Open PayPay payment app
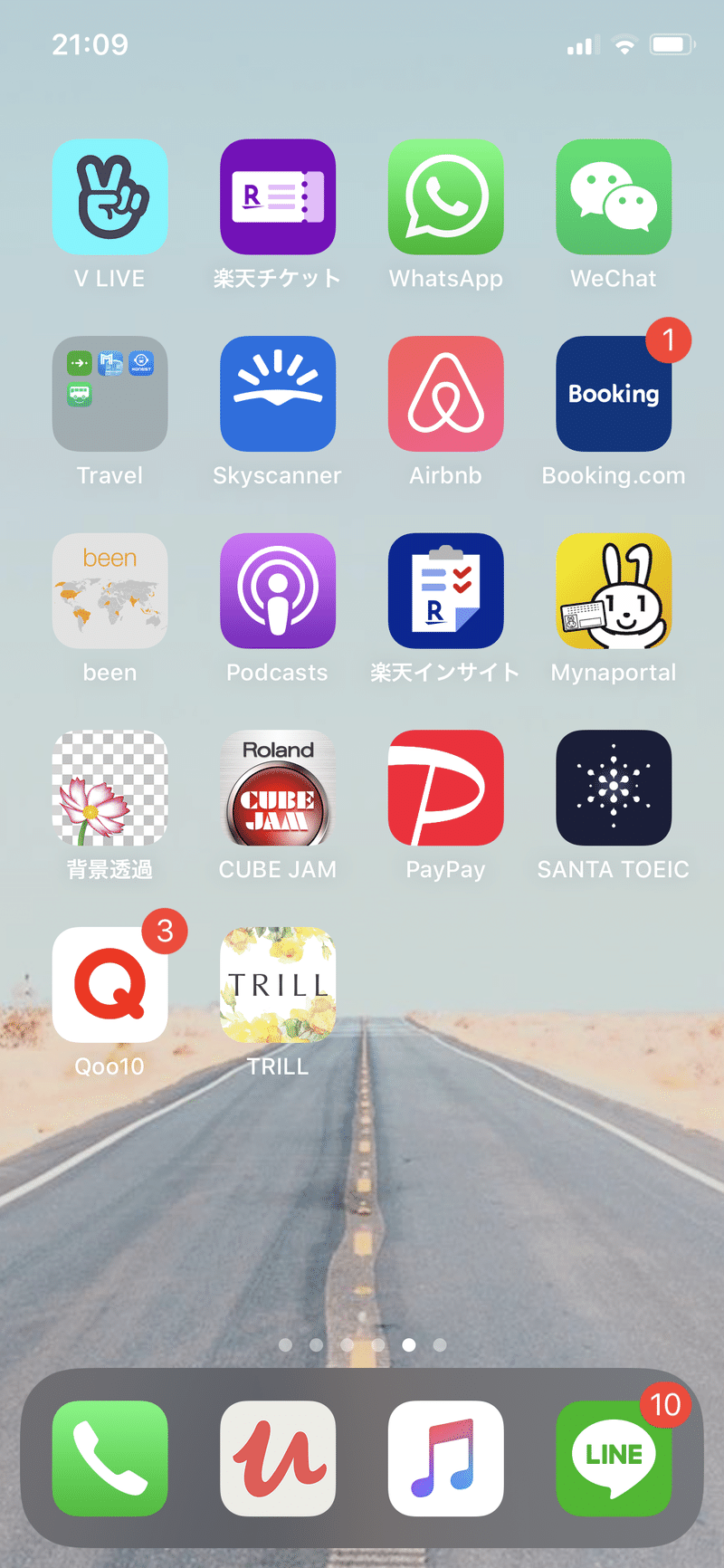This screenshot has height=1568, width=724. tap(445, 788)
